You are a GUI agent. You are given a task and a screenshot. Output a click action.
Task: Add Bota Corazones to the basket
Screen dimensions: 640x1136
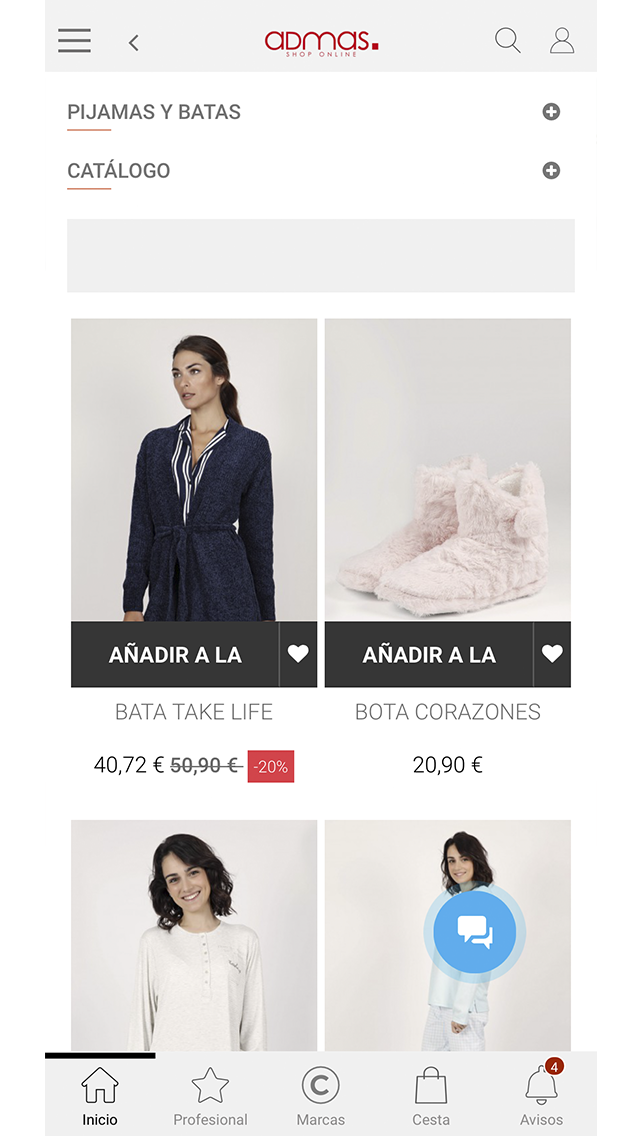coord(429,655)
